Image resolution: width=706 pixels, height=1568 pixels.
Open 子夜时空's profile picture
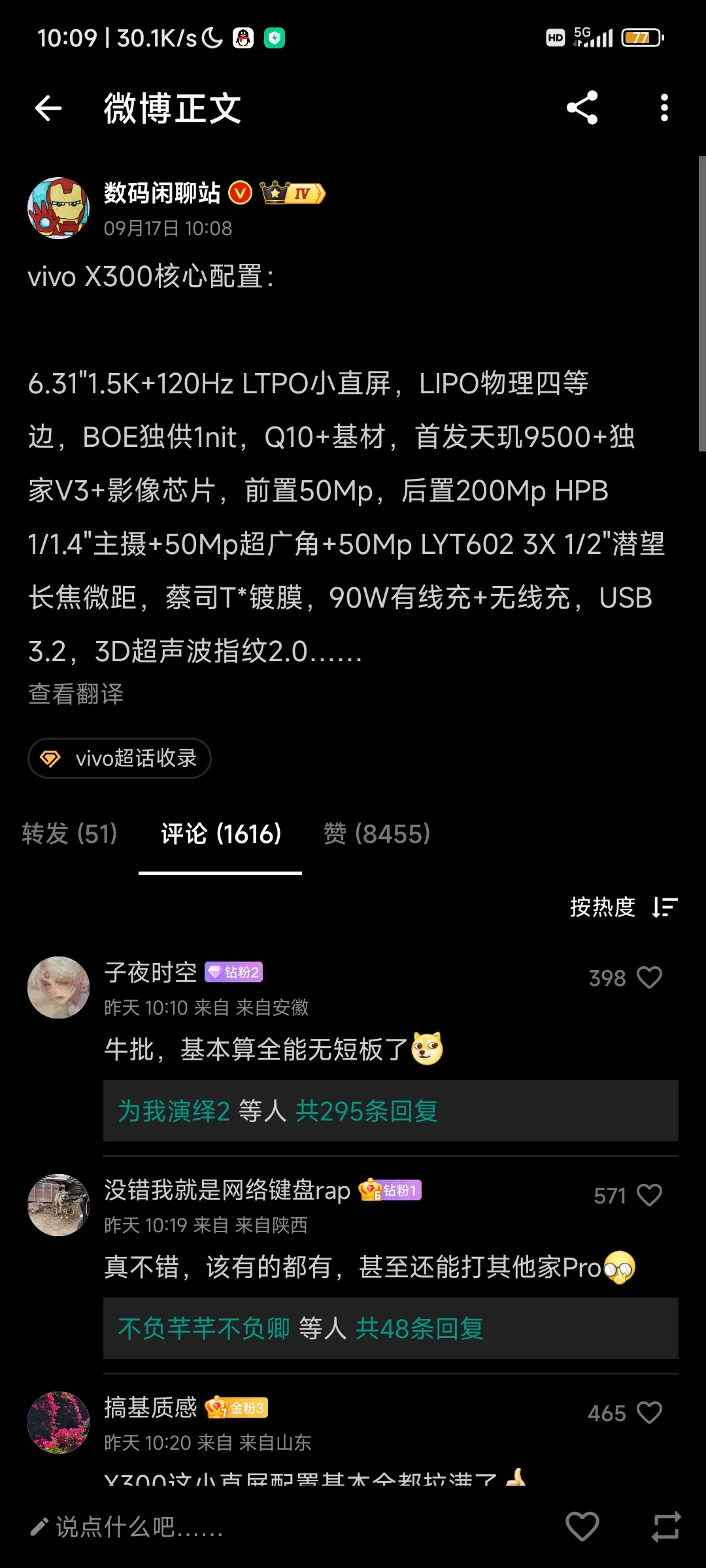pyautogui.click(x=58, y=987)
